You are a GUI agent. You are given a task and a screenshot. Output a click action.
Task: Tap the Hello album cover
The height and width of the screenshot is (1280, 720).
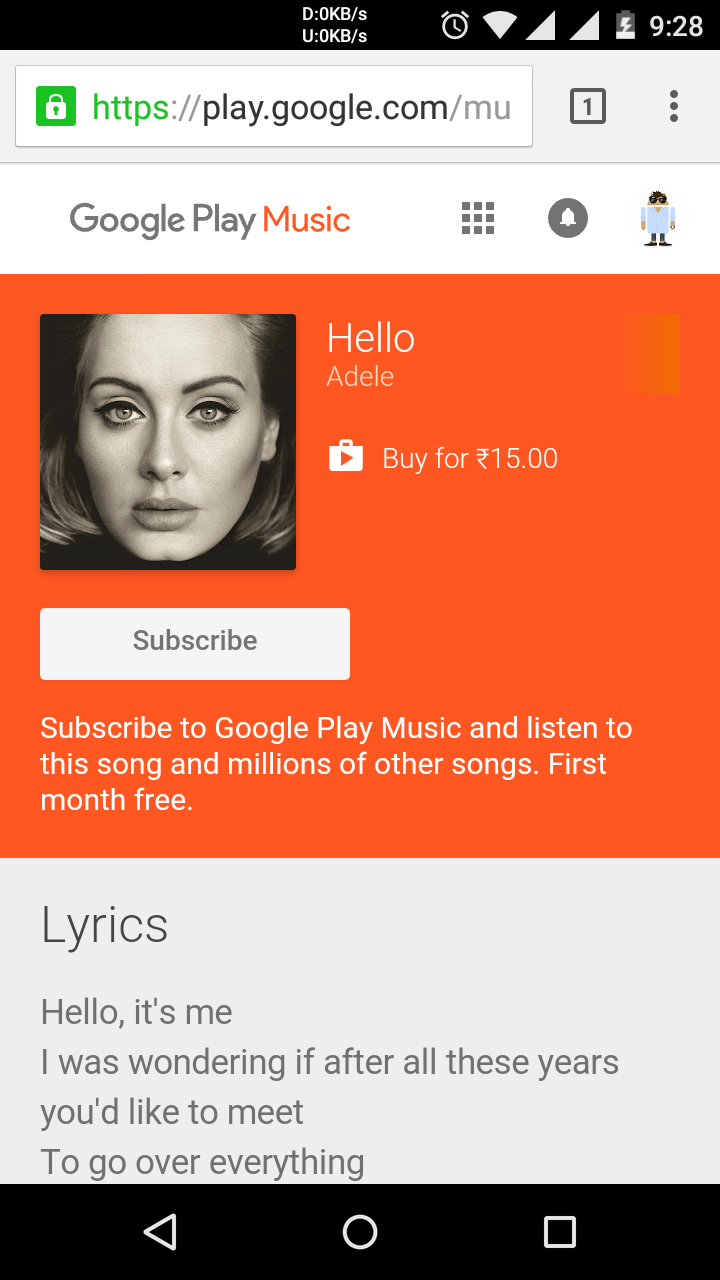[x=168, y=442]
